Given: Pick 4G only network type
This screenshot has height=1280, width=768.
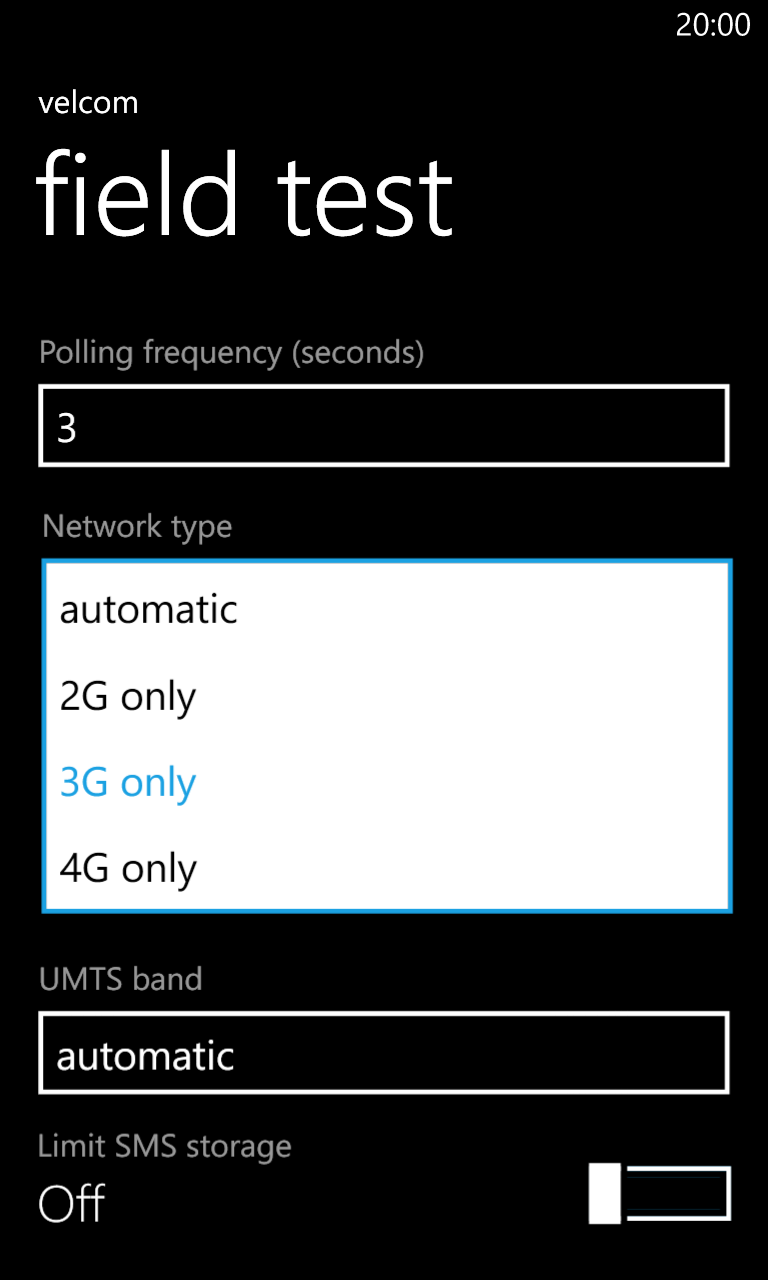Looking at the screenshot, I should (386, 868).
